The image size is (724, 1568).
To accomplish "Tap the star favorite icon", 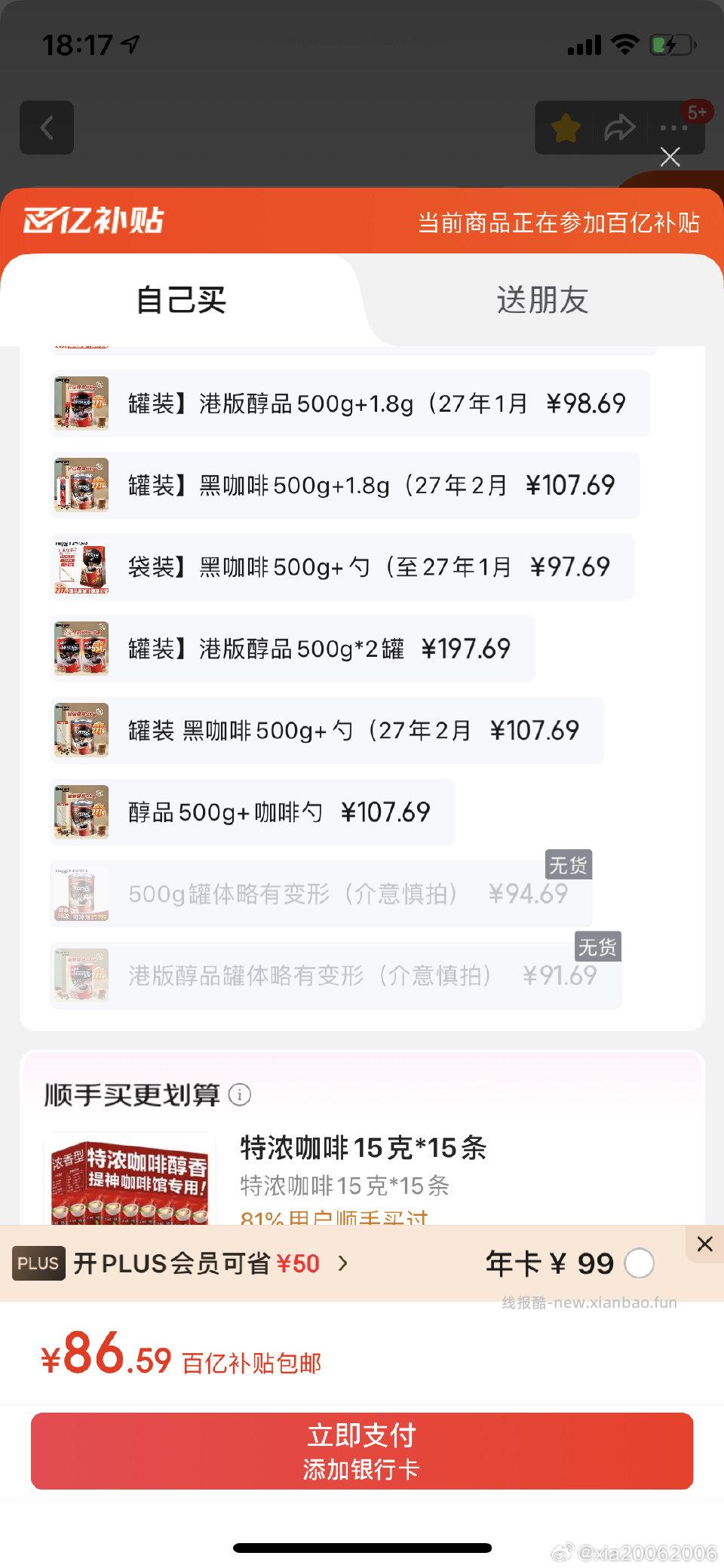I will pos(566,127).
